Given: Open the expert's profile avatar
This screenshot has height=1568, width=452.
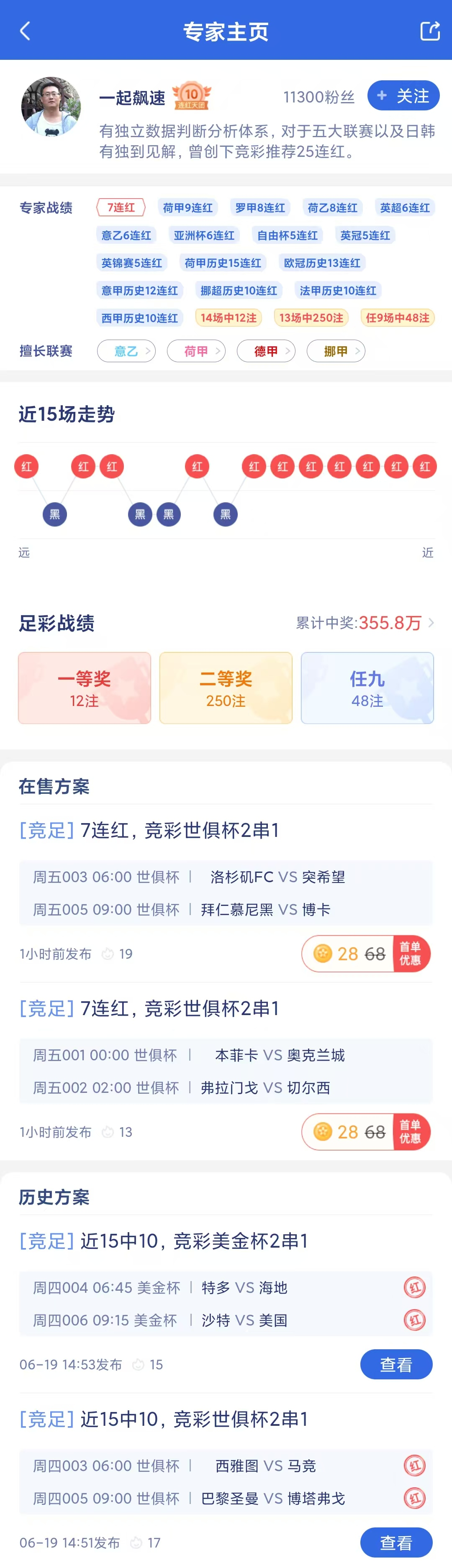Looking at the screenshot, I should pos(51,106).
